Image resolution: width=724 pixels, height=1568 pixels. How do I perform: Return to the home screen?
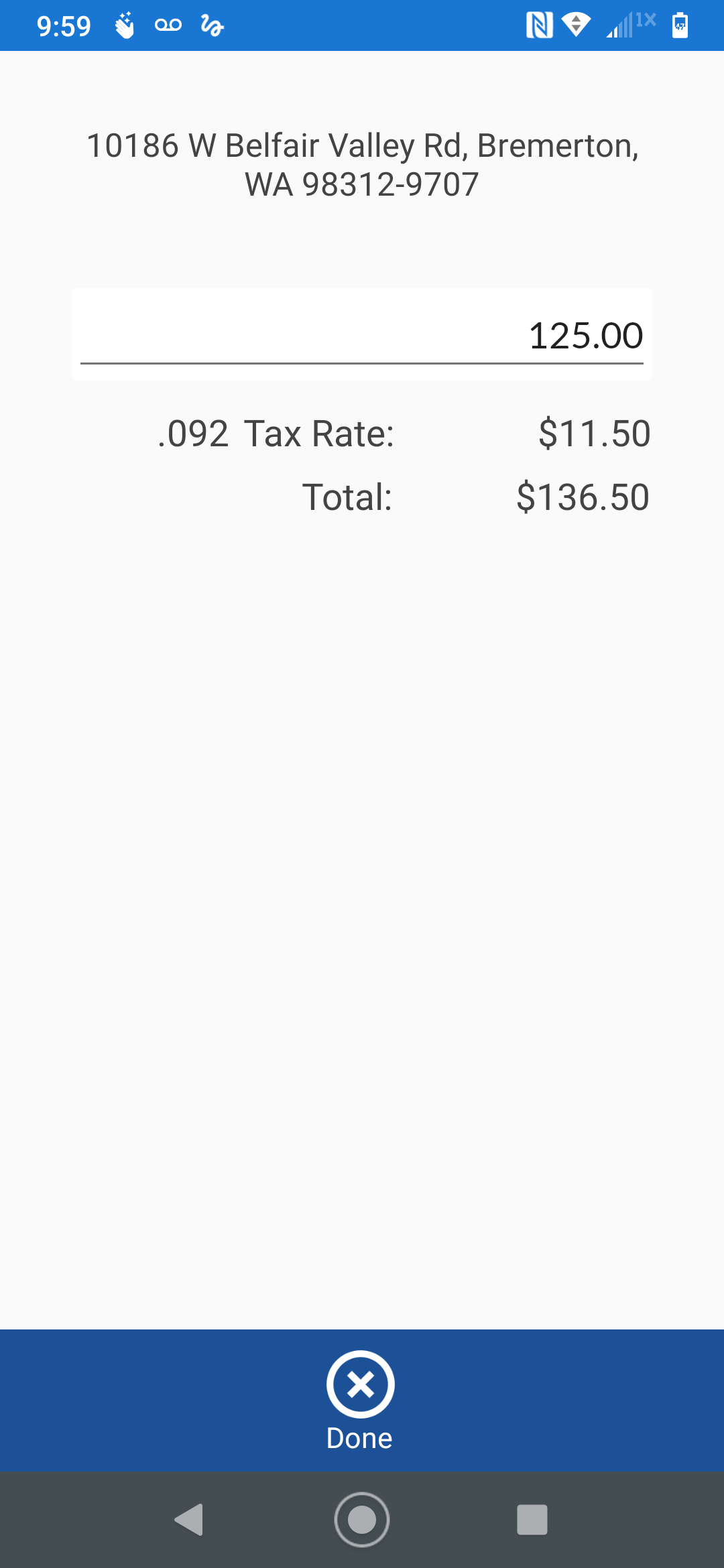tap(362, 1519)
